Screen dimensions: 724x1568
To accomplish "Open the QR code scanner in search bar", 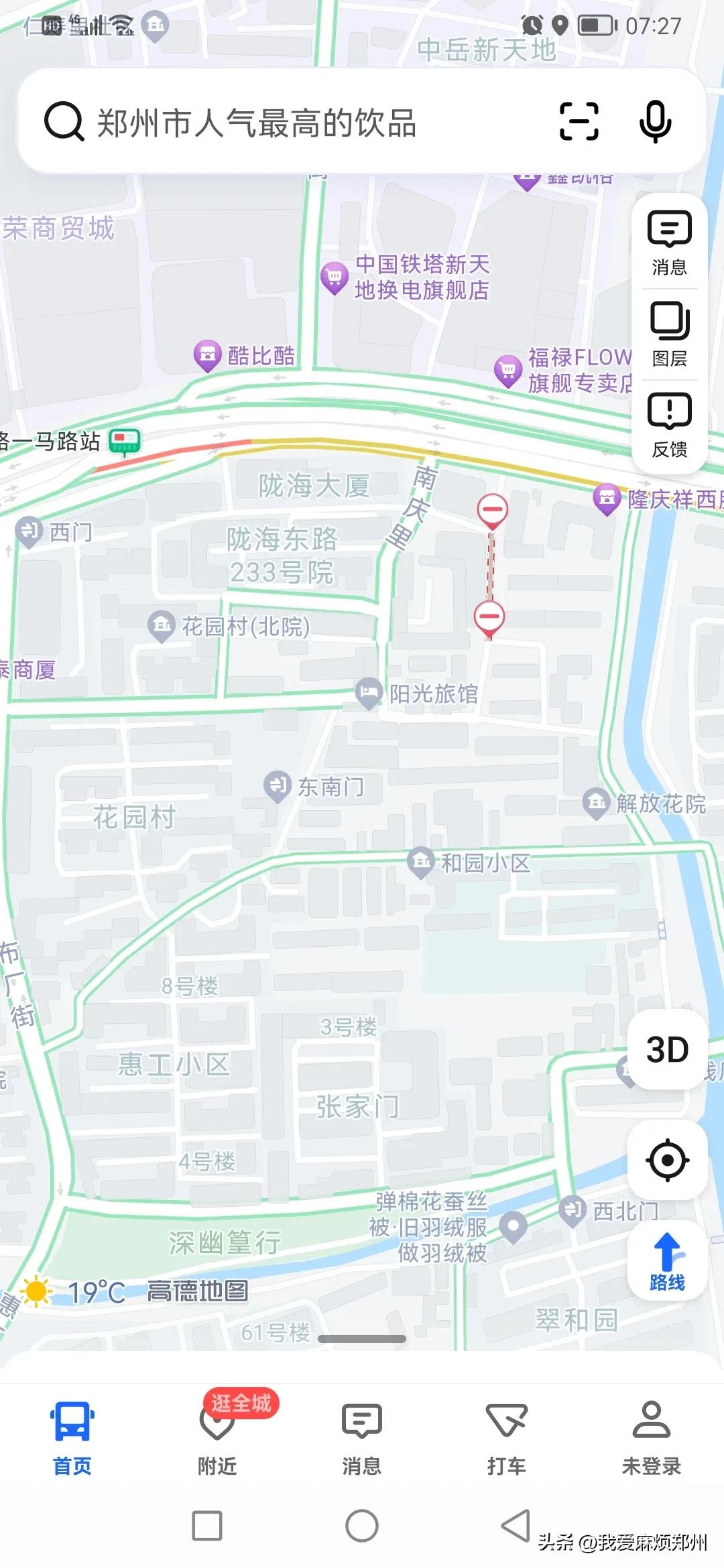I will tap(579, 123).
